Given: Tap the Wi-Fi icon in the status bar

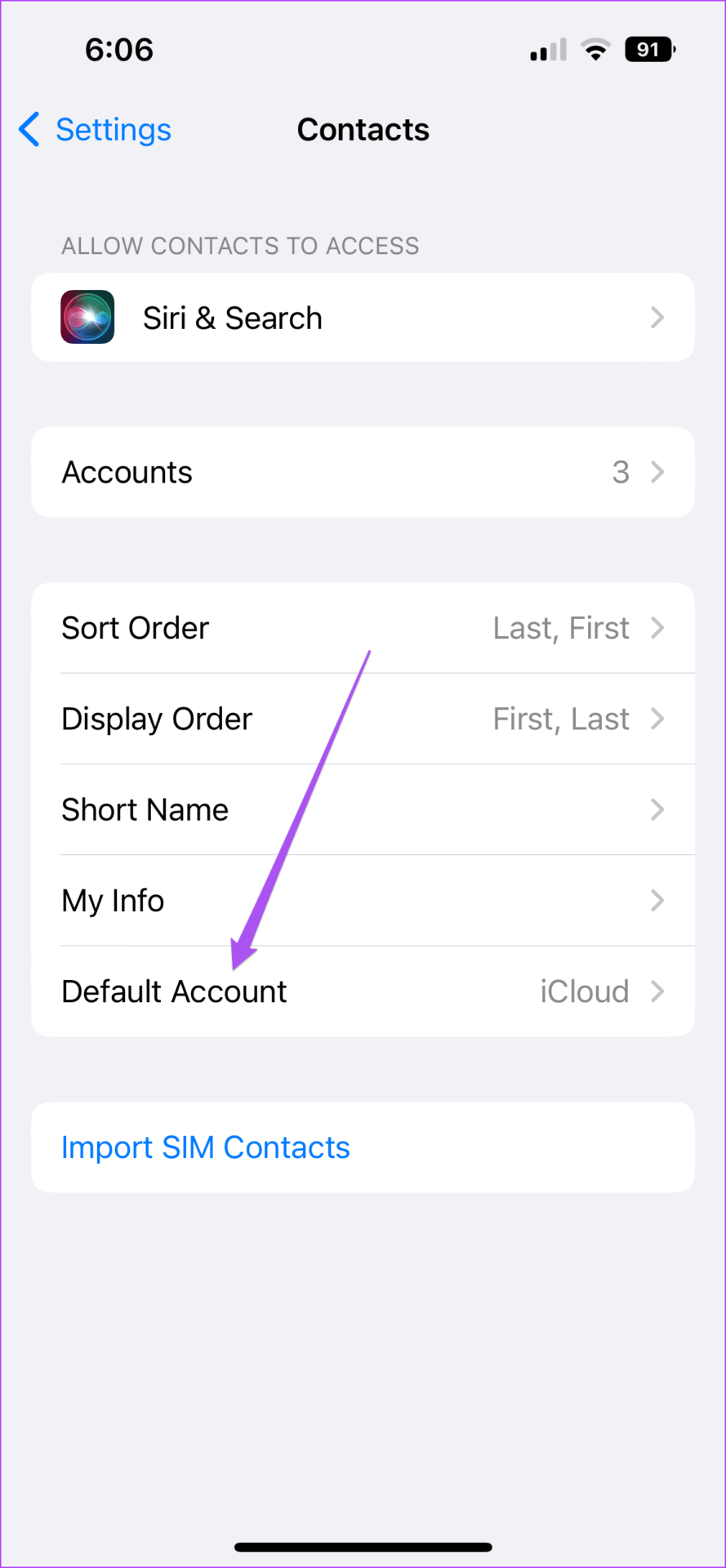Looking at the screenshot, I should click(x=595, y=48).
